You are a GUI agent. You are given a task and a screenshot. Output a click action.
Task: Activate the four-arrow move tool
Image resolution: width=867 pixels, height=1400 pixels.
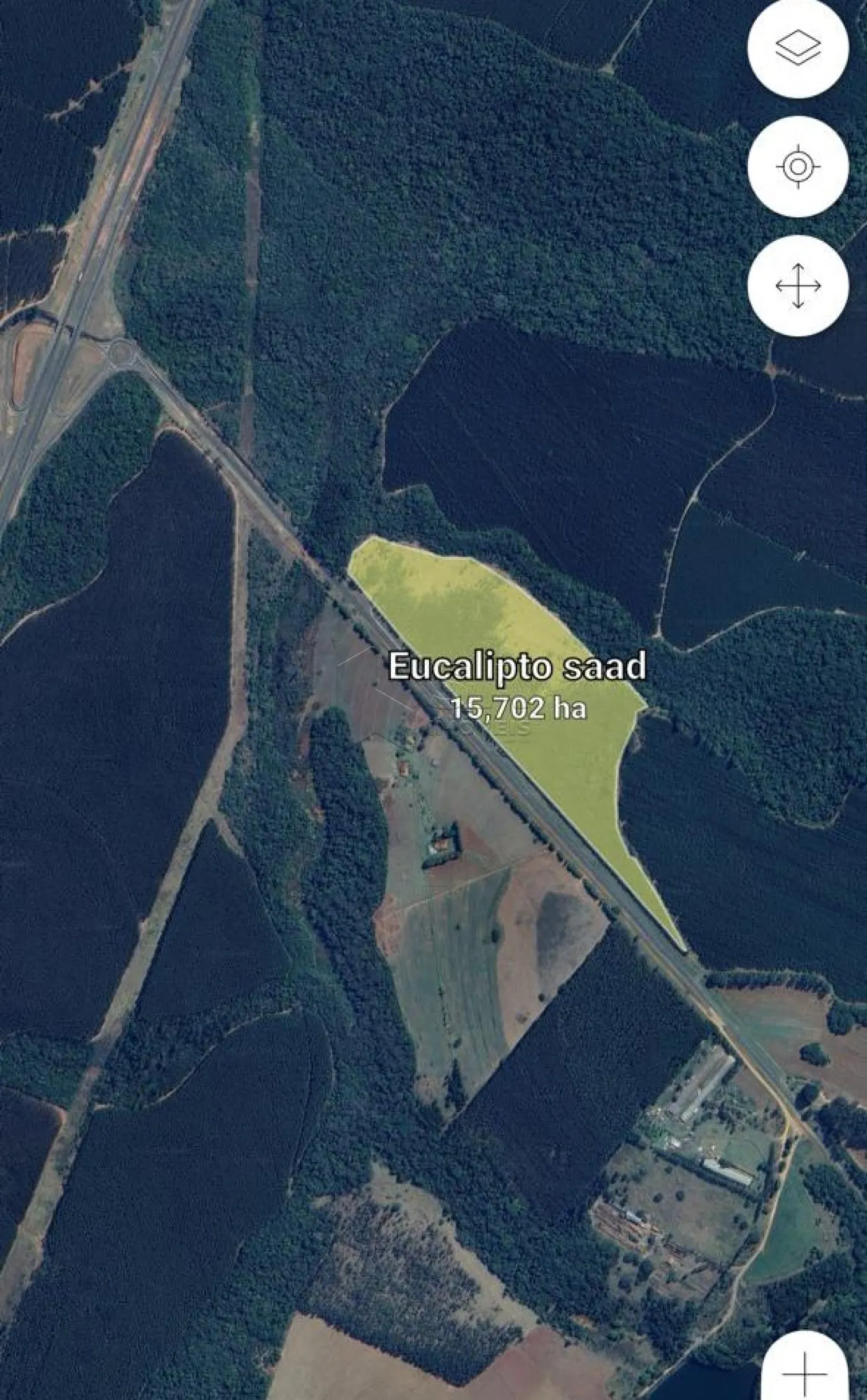(798, 285)
